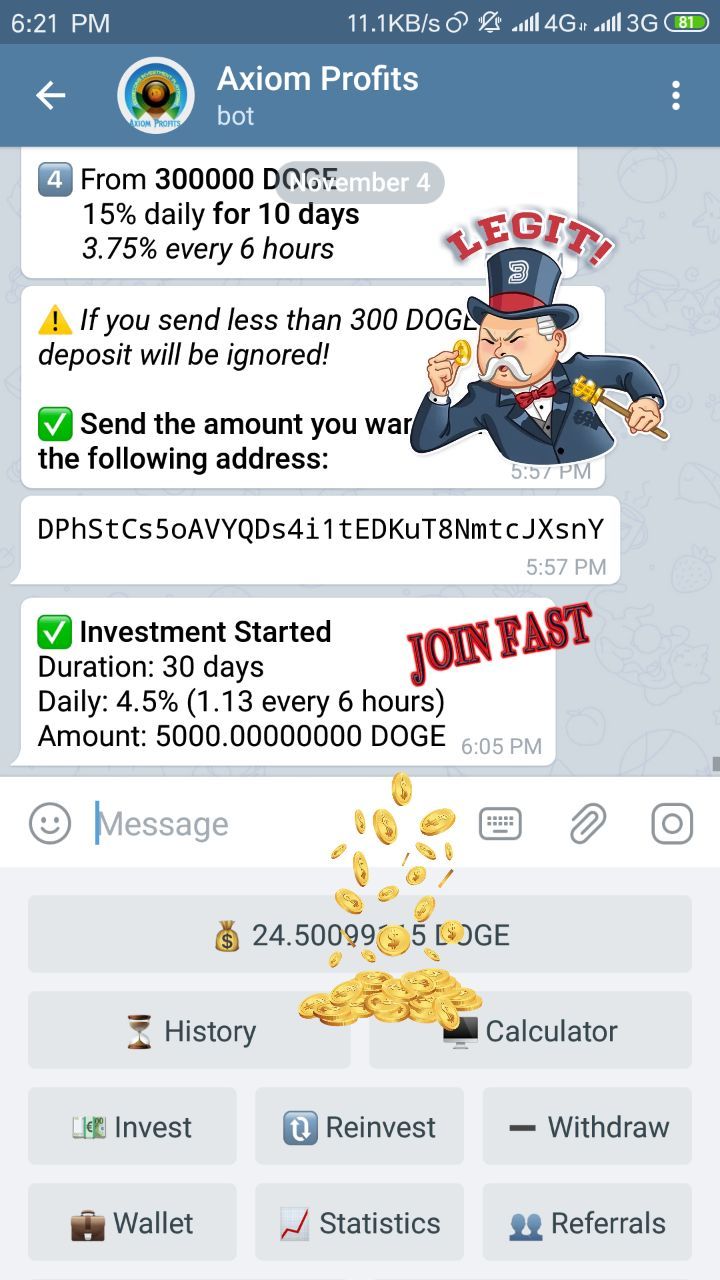Select the Reinvest button

[360, 1127]
